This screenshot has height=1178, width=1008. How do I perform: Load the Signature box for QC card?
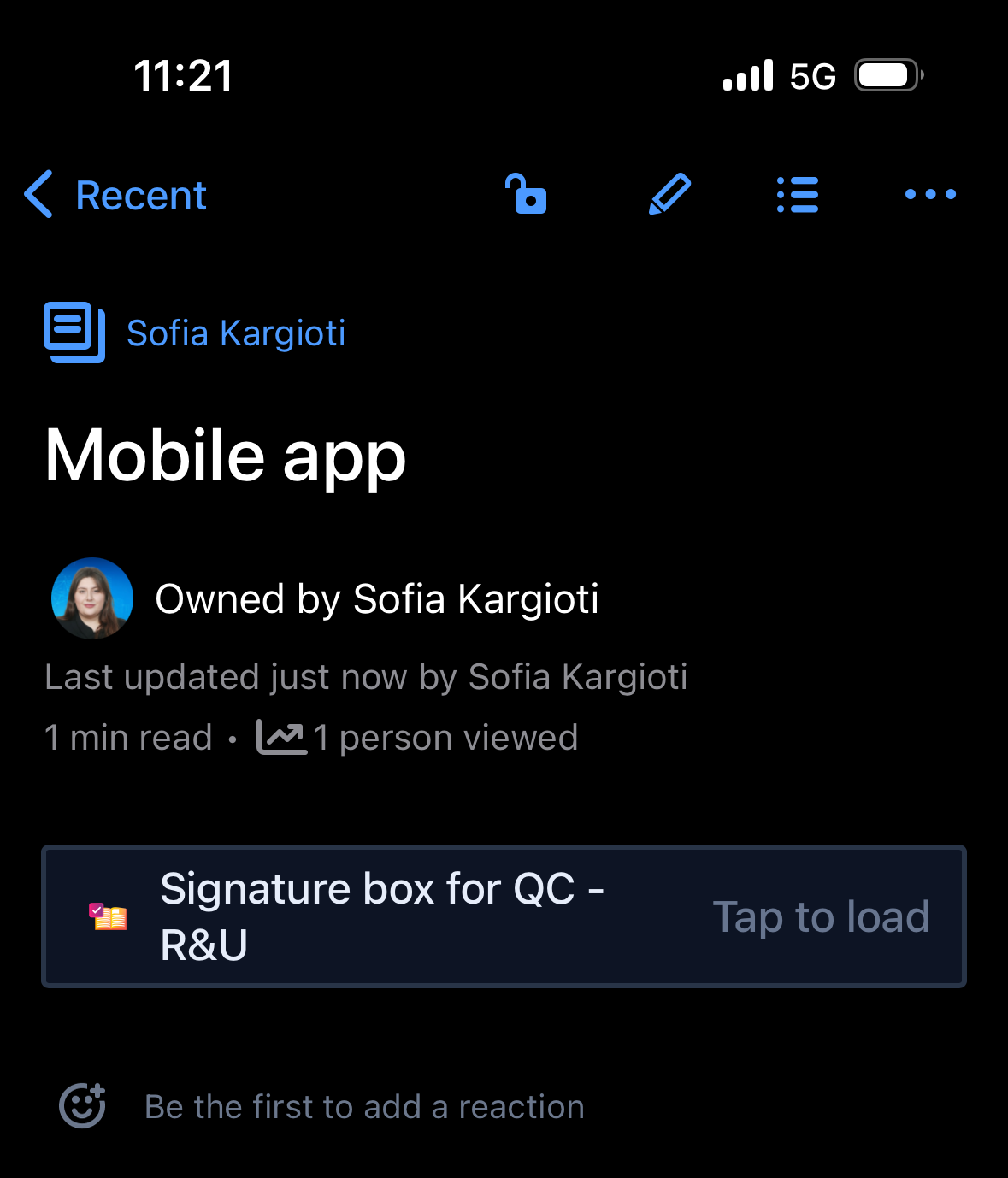(x=821, y=916)
